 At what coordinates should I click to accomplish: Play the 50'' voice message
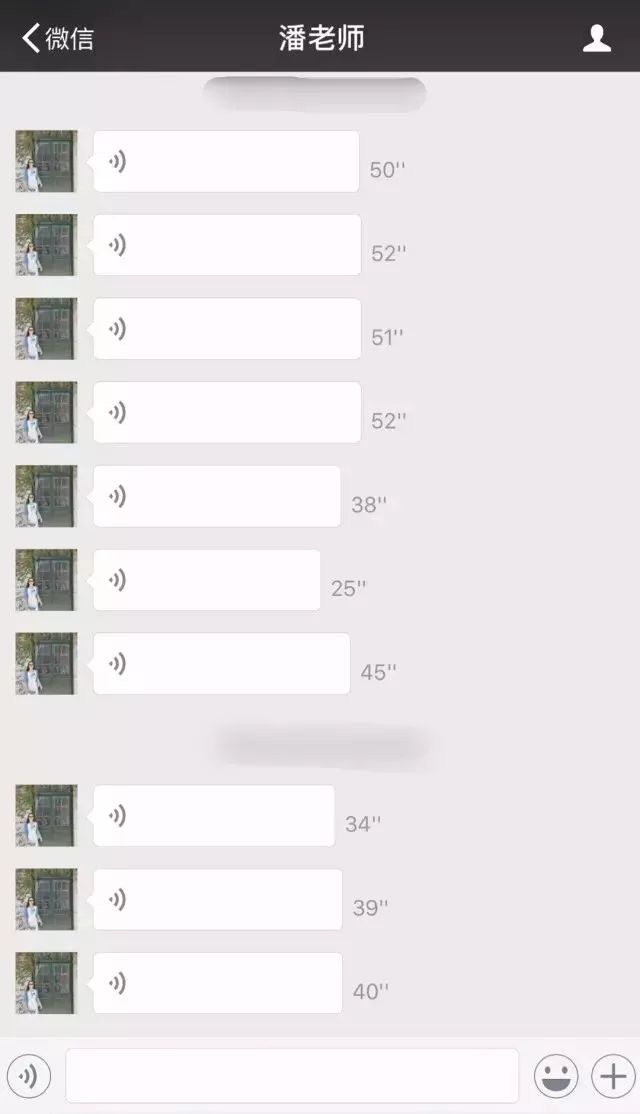click(226, 161)
